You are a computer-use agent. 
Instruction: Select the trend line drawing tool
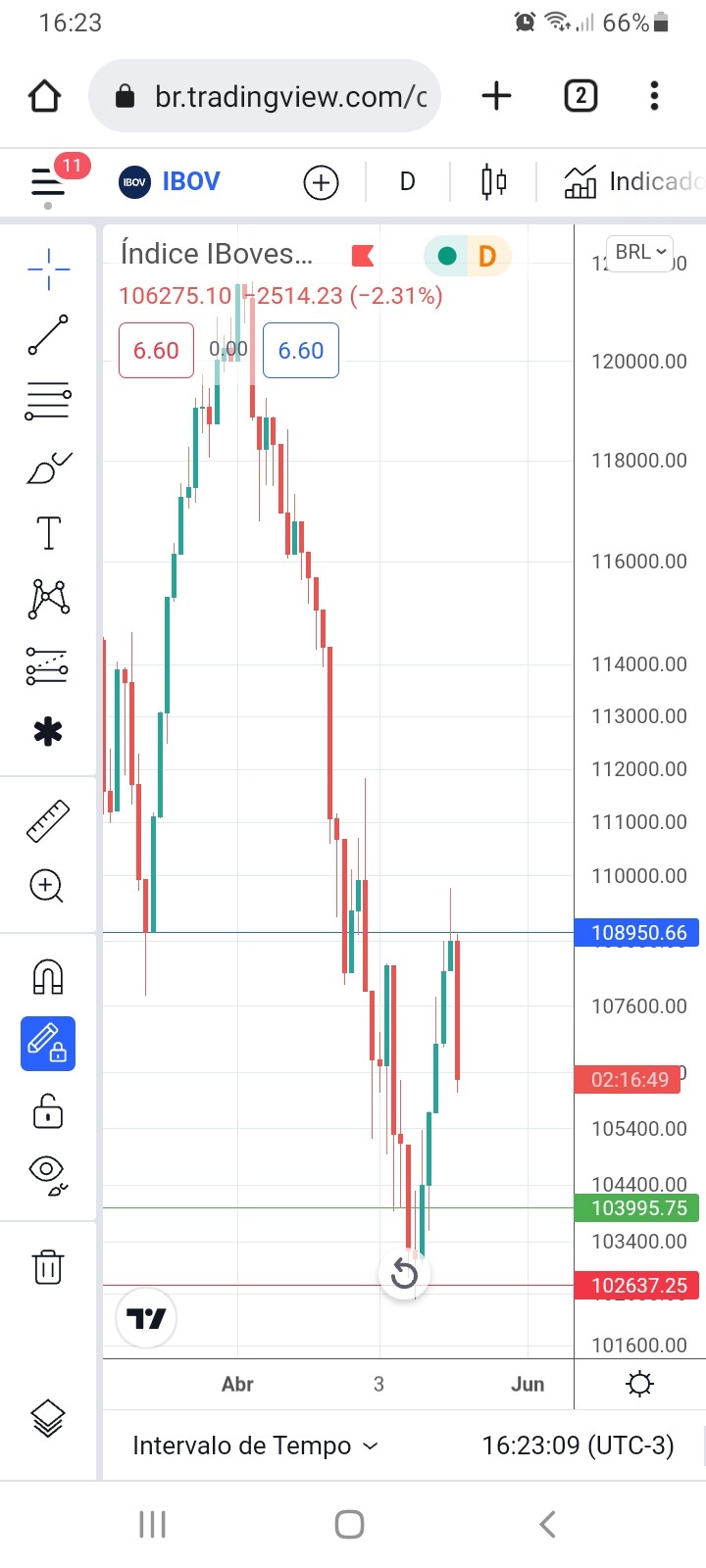(x=48, y=334)
